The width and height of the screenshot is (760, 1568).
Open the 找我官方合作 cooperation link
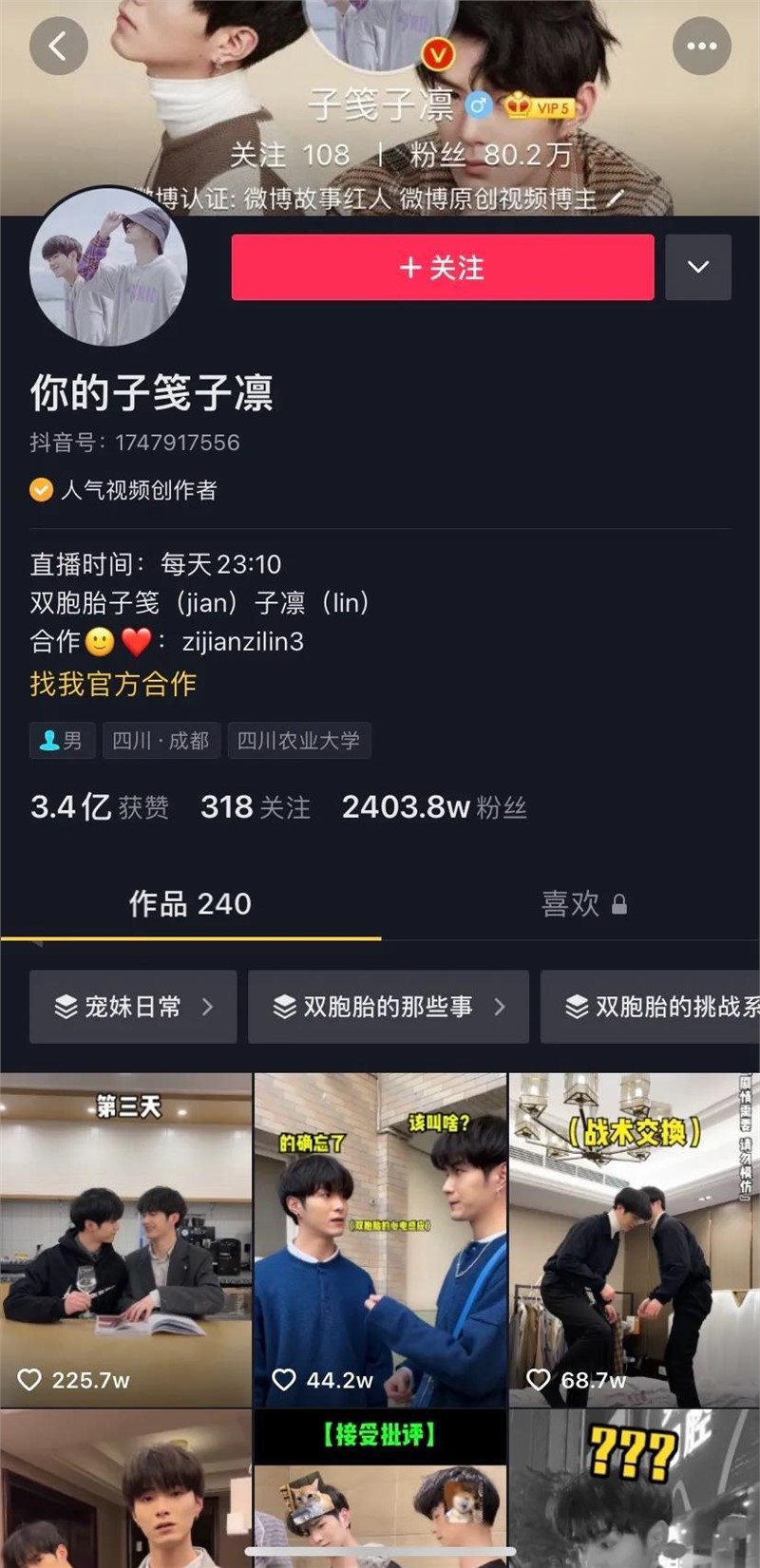pyautogui.click(x=111, y=684)
